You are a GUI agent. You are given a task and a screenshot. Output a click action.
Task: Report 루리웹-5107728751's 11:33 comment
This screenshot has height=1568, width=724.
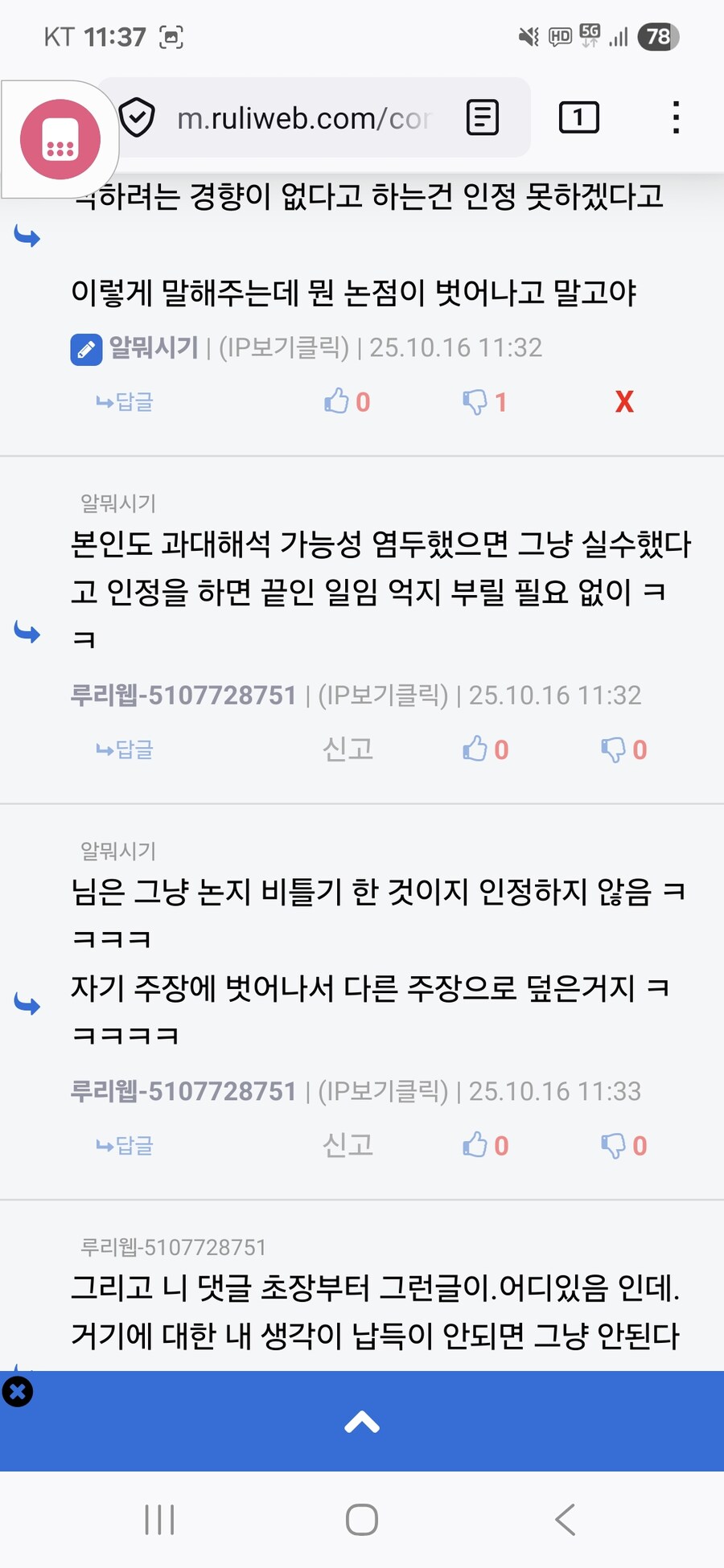coord(348,1145)
